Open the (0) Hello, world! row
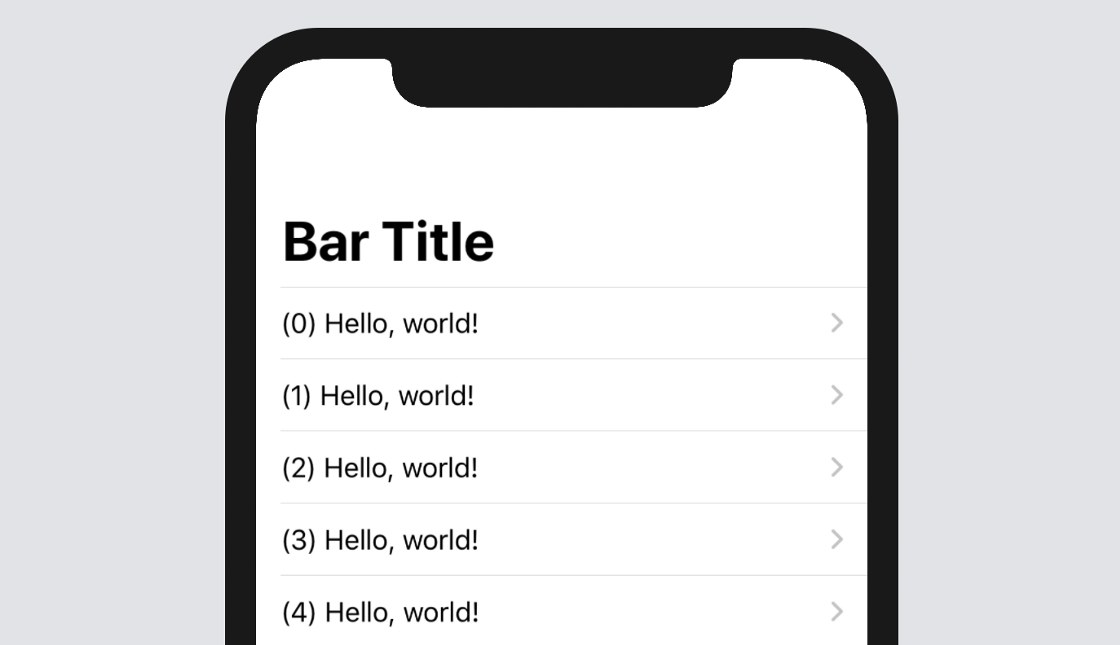 coord(560,323)
